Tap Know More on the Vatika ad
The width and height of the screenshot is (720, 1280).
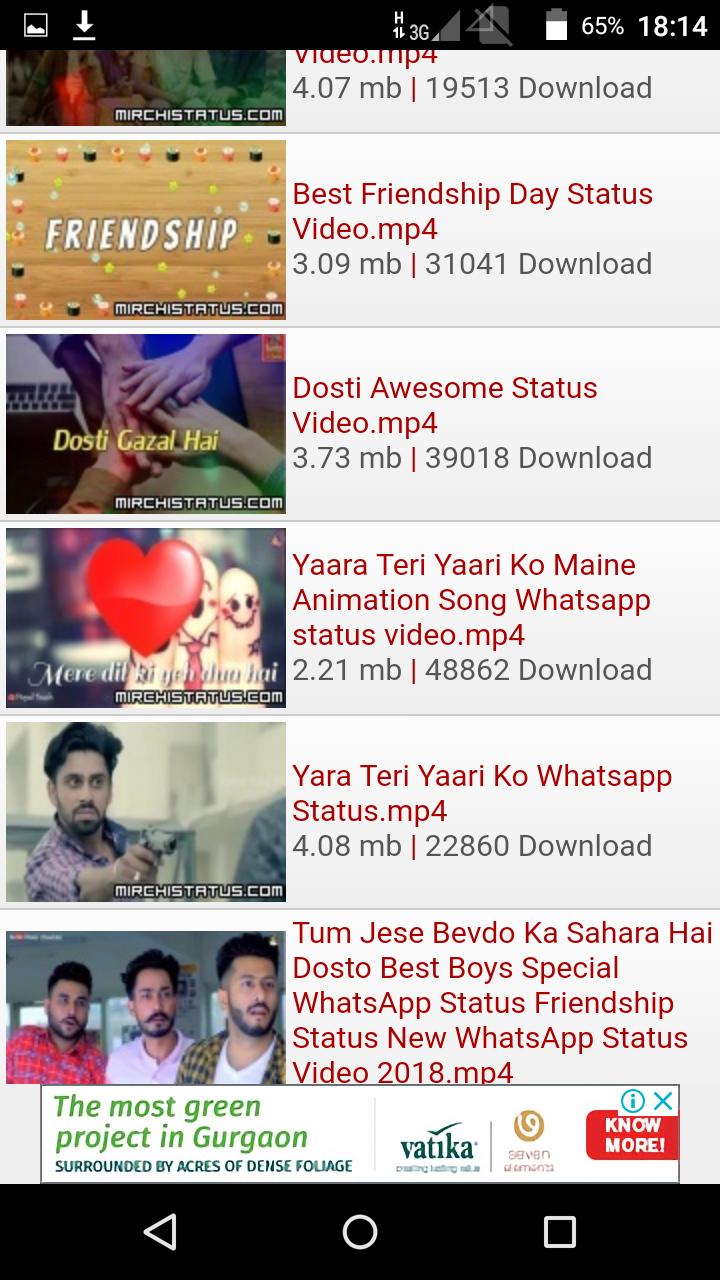coord(633,1137)
